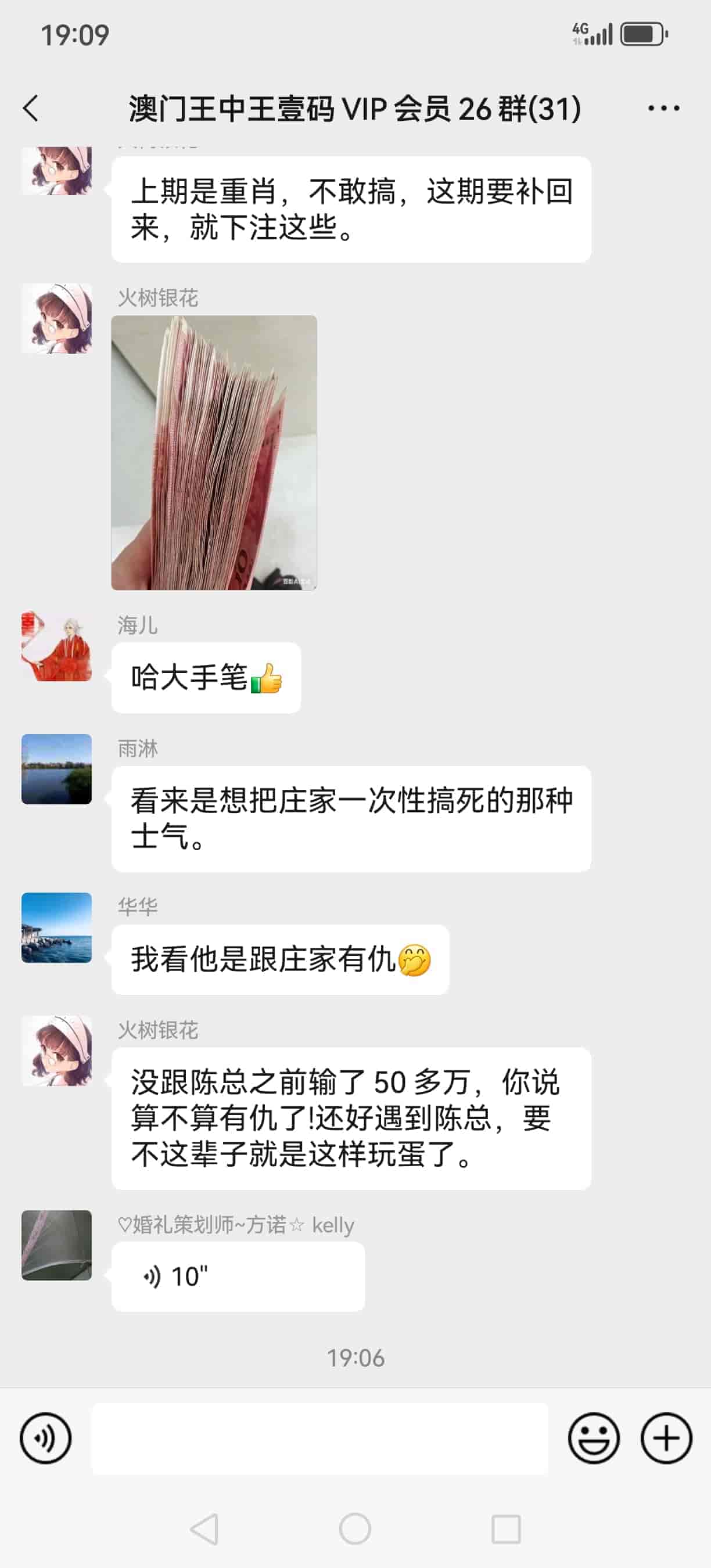This screenshot has width=711, height=1568.
Task: Open the system recent apps view
Action: coord(506,1529)
